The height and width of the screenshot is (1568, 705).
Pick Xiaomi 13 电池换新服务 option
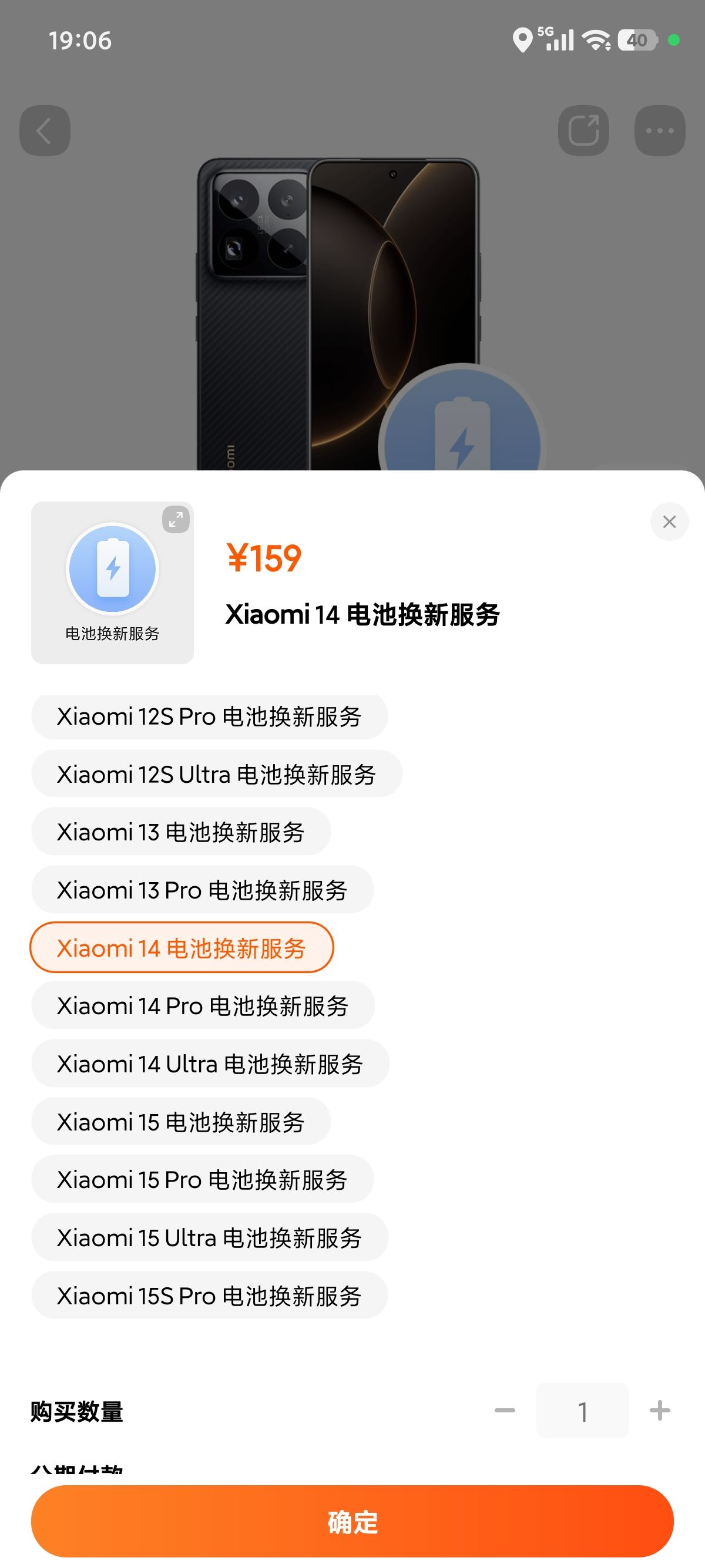[181, 832]
